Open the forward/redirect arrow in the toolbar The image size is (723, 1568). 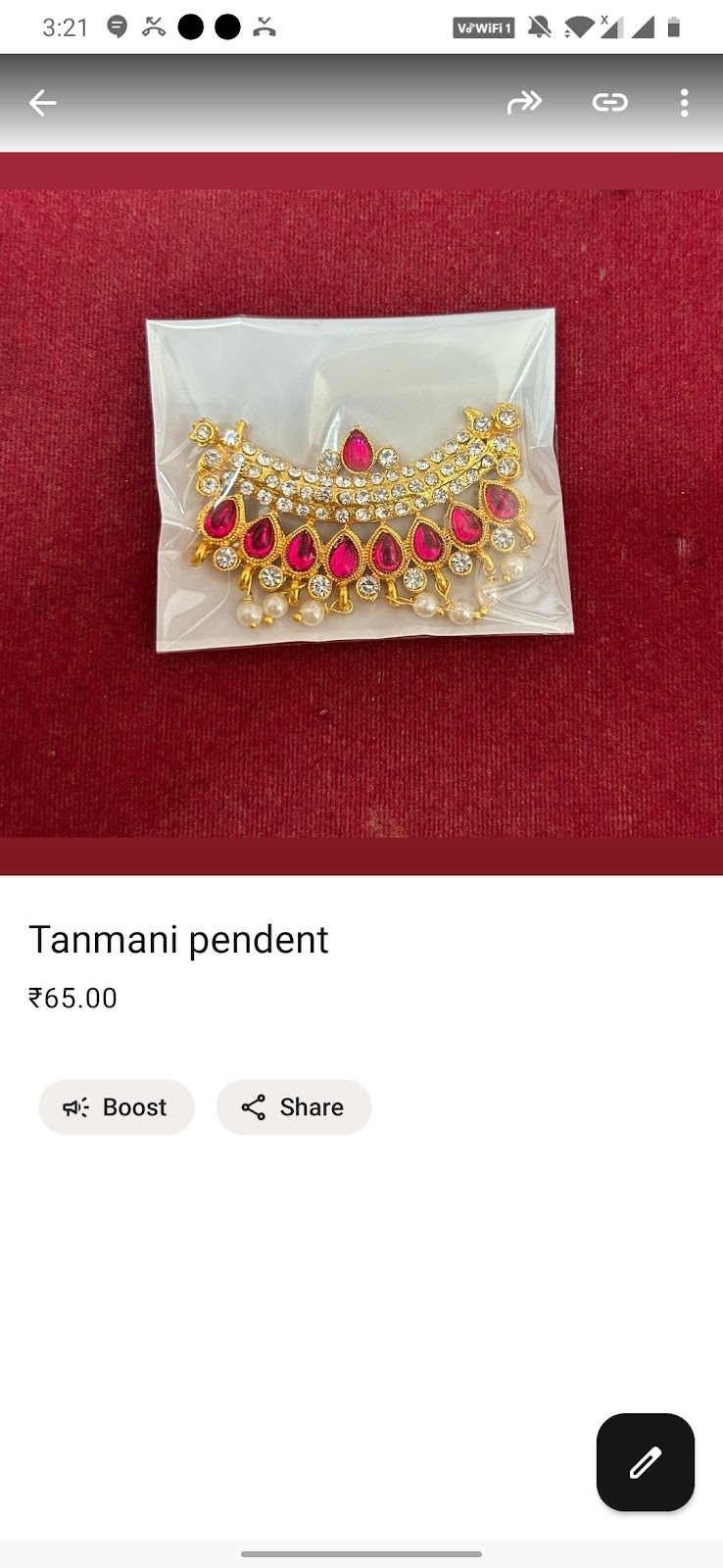525,102
